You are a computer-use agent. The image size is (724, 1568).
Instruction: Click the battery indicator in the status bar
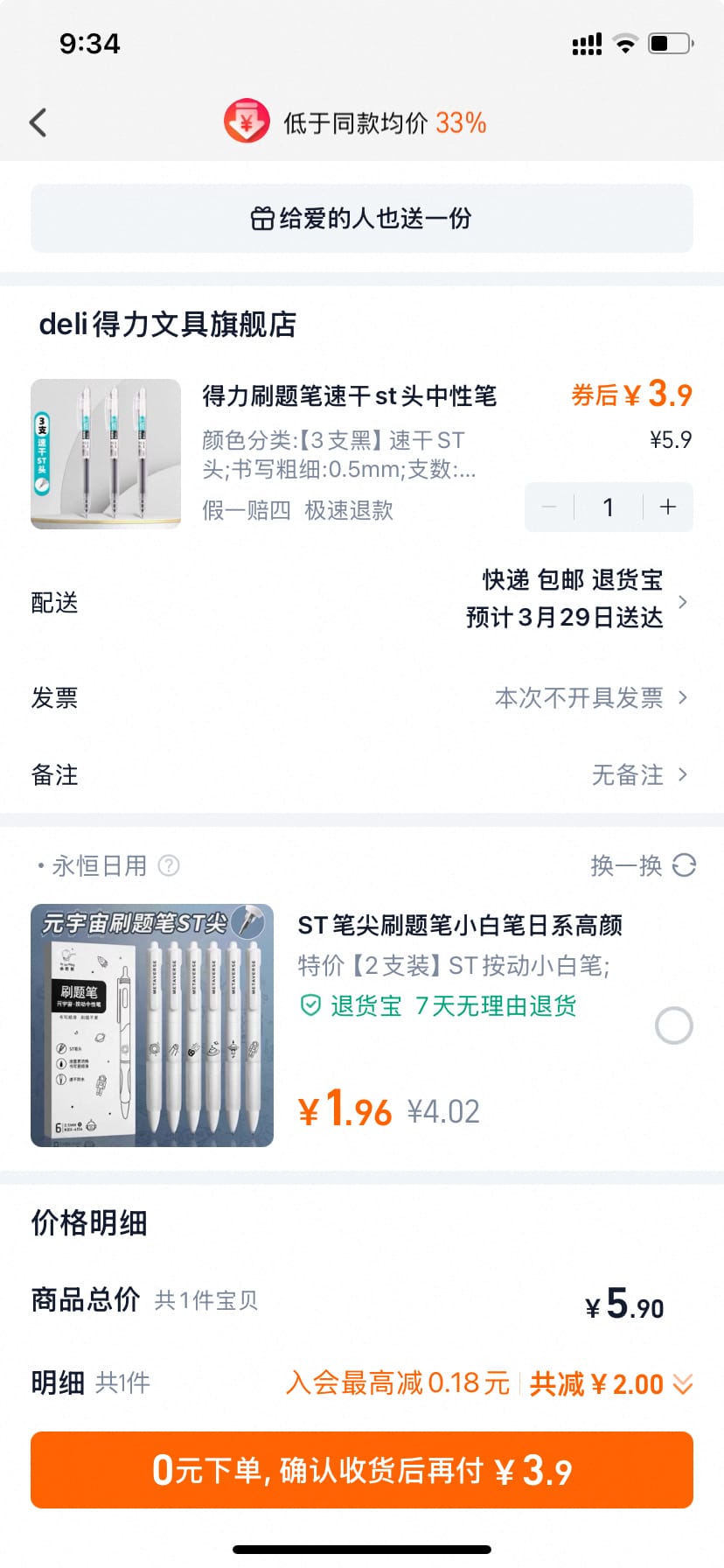tap(667, 43)
